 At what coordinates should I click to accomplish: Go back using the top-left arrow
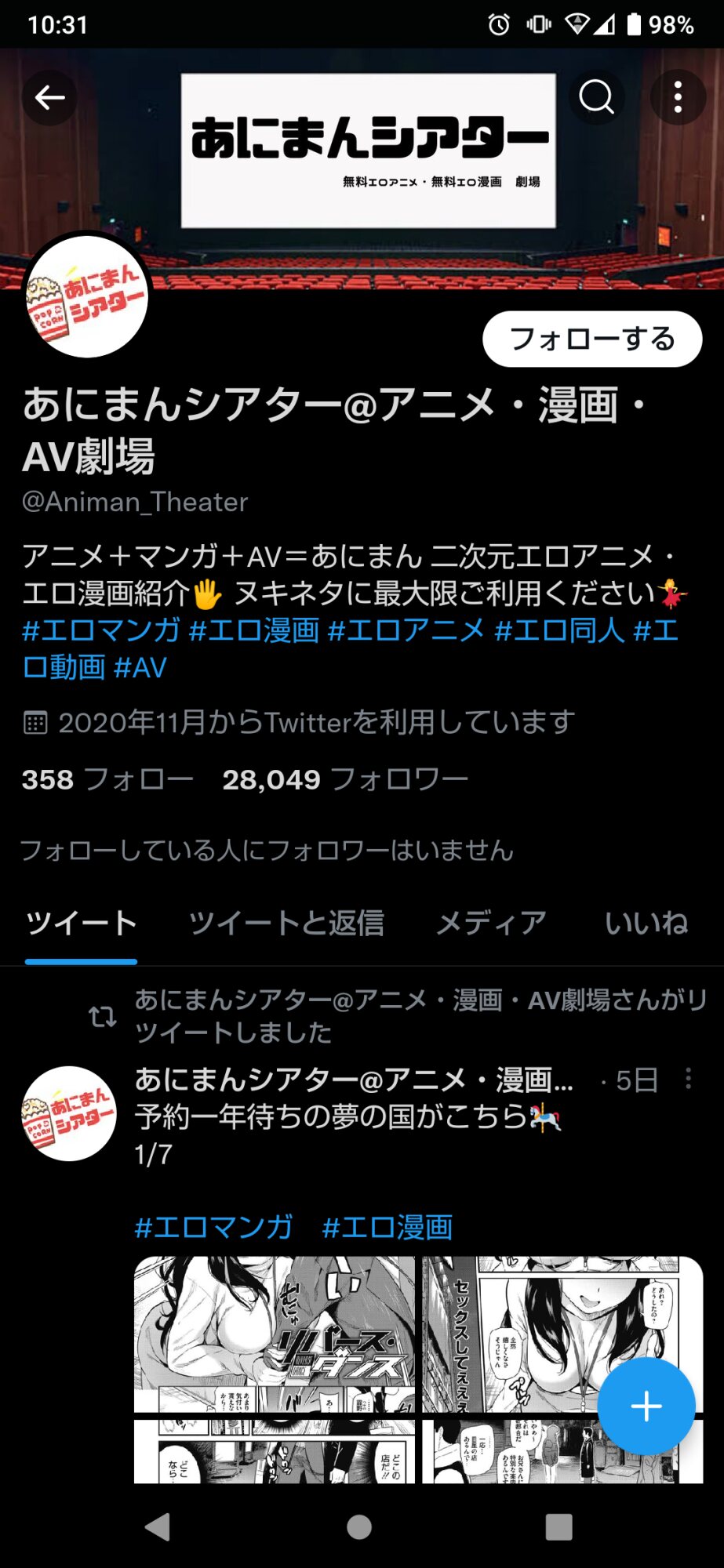[49, 97]
